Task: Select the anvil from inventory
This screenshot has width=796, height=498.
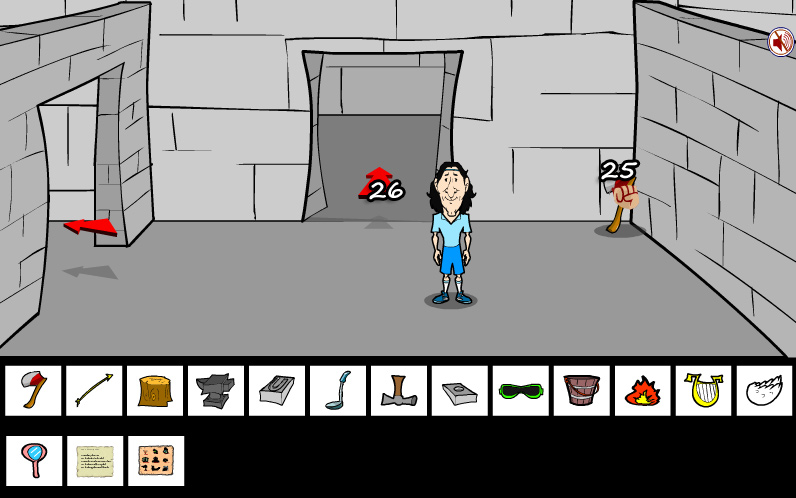Action: pos(216,390)
